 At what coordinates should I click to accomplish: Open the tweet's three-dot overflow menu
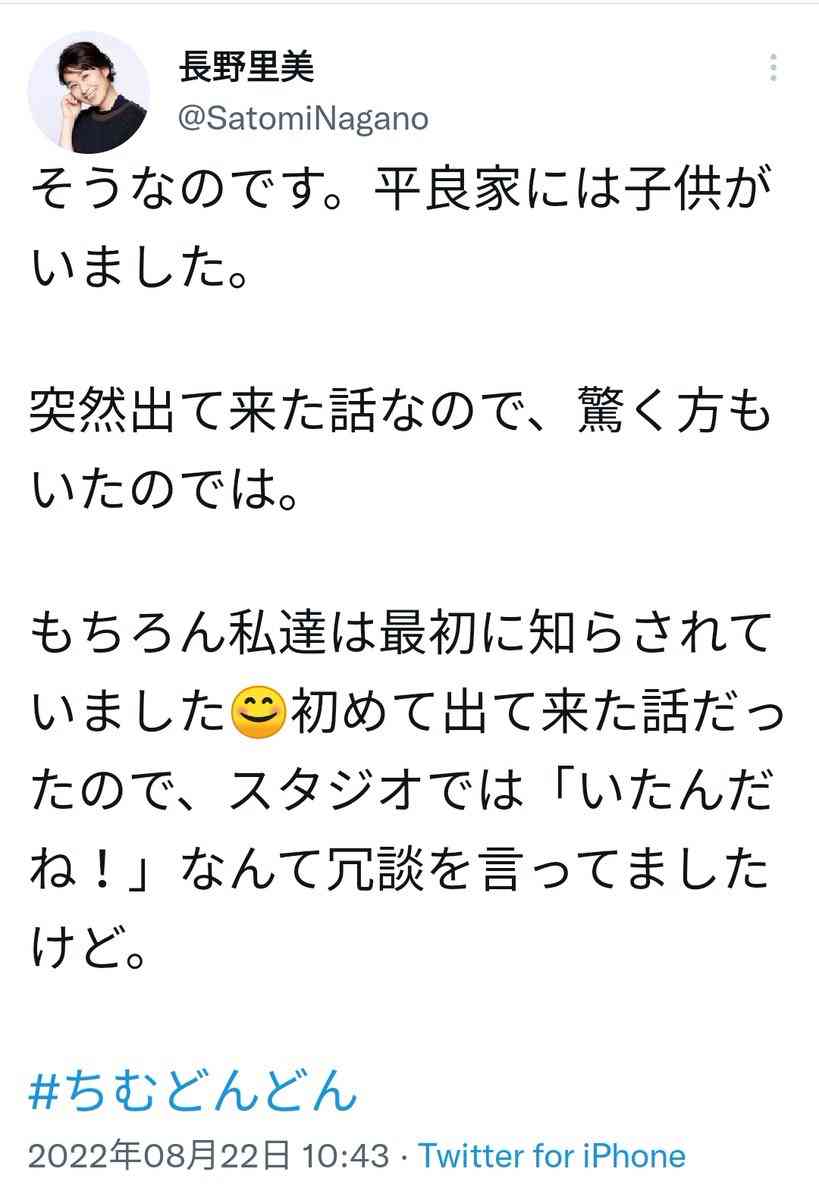click(x=773, y=68)
